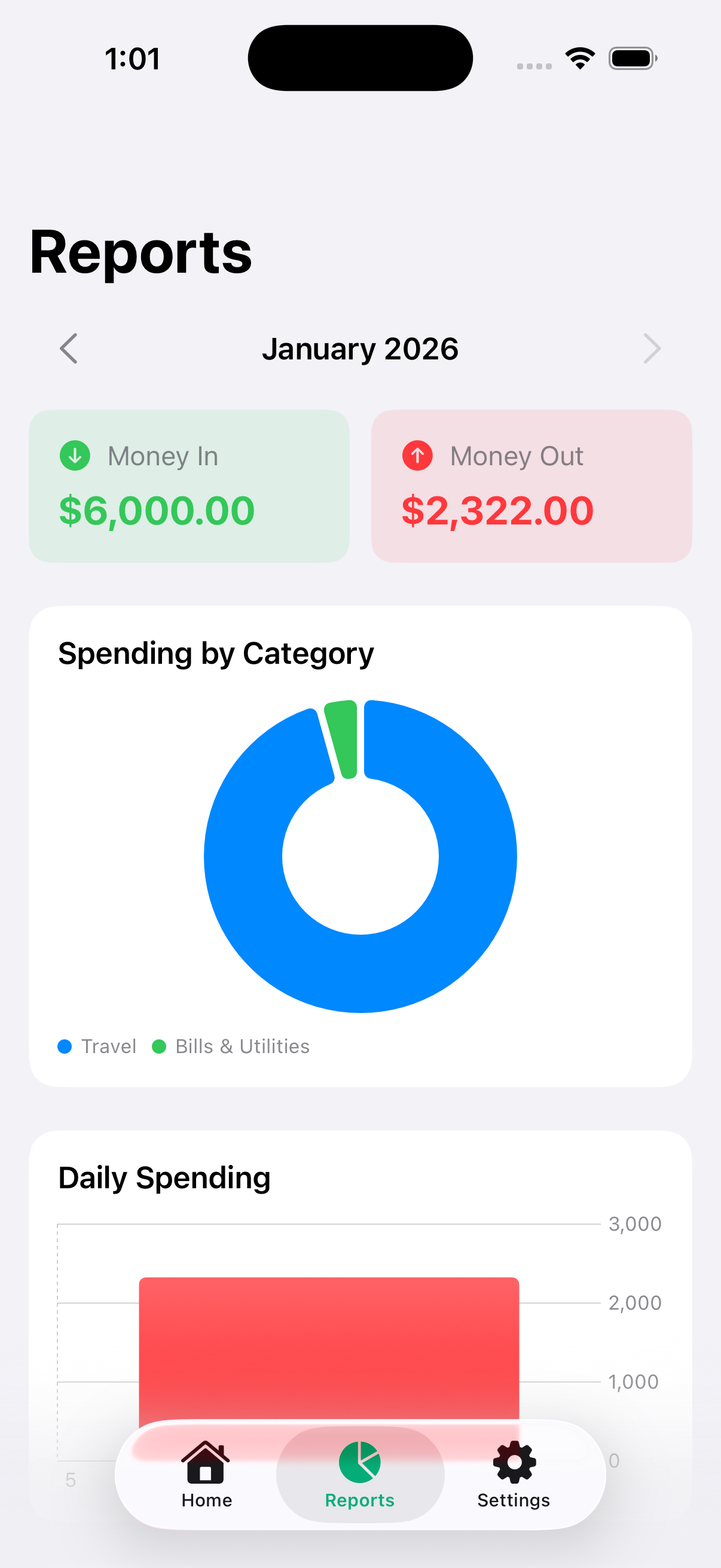Go to previous month with left chevron
Viewport: 721px width, 1568px height.
tap(68, 348)
